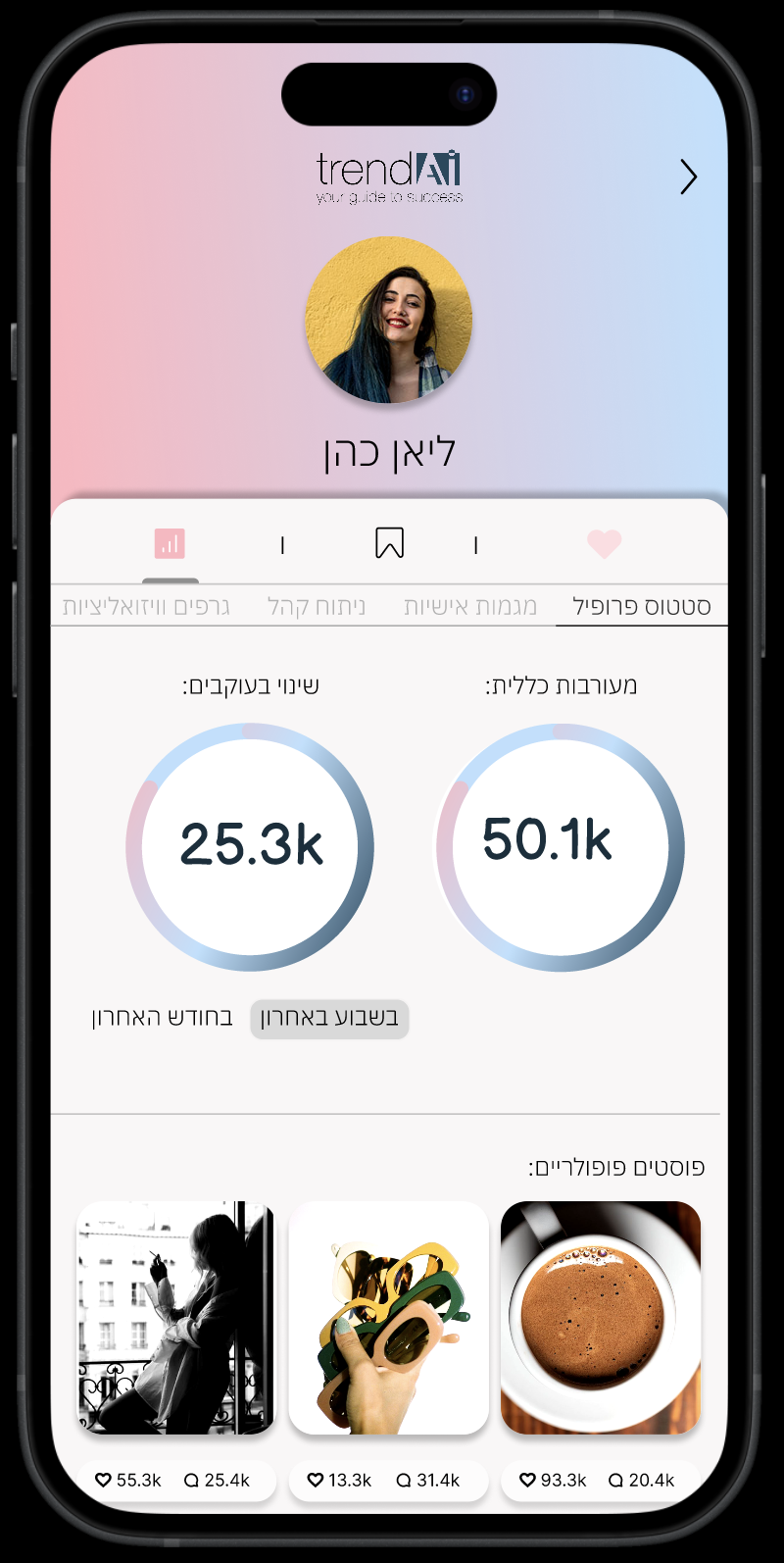Select the בשבוע האחרון time filter

tap(329, 1019)
